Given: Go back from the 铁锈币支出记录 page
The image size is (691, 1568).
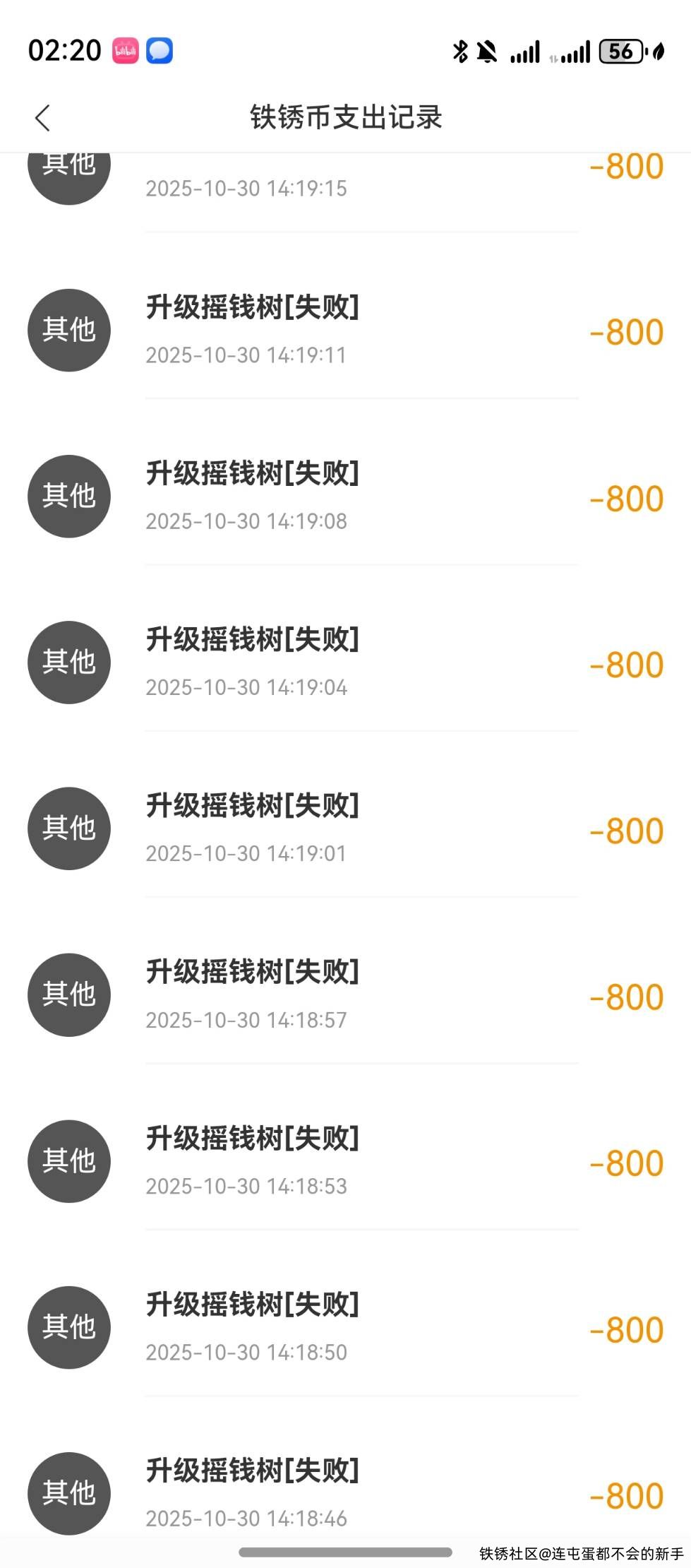Looking at the screenshot, I should pyautogui.click(x=43, y=118).
